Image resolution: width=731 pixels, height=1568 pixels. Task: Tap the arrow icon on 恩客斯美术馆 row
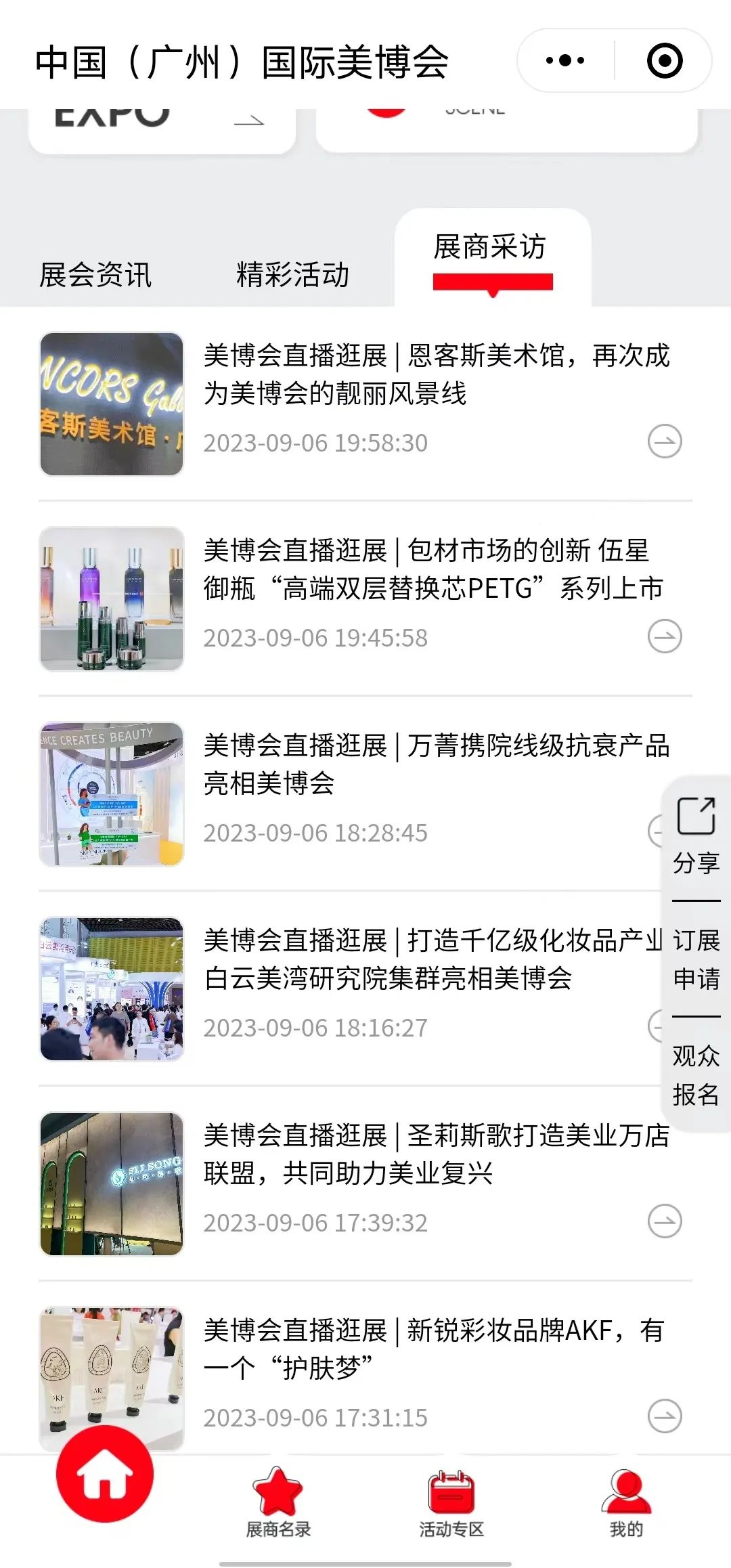[x=665, y=442]
